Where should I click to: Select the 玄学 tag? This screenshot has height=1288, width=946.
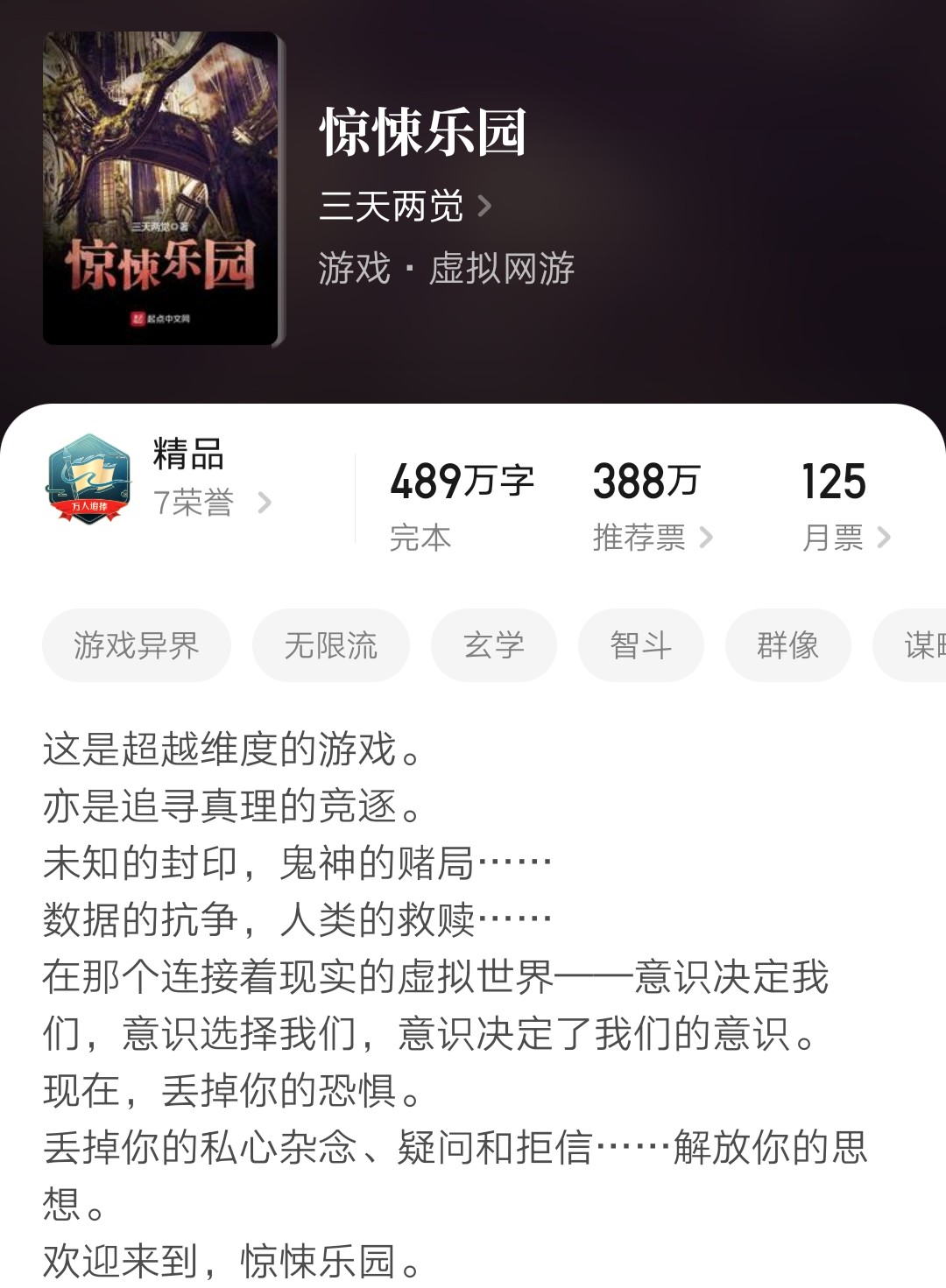coord(493,645)
